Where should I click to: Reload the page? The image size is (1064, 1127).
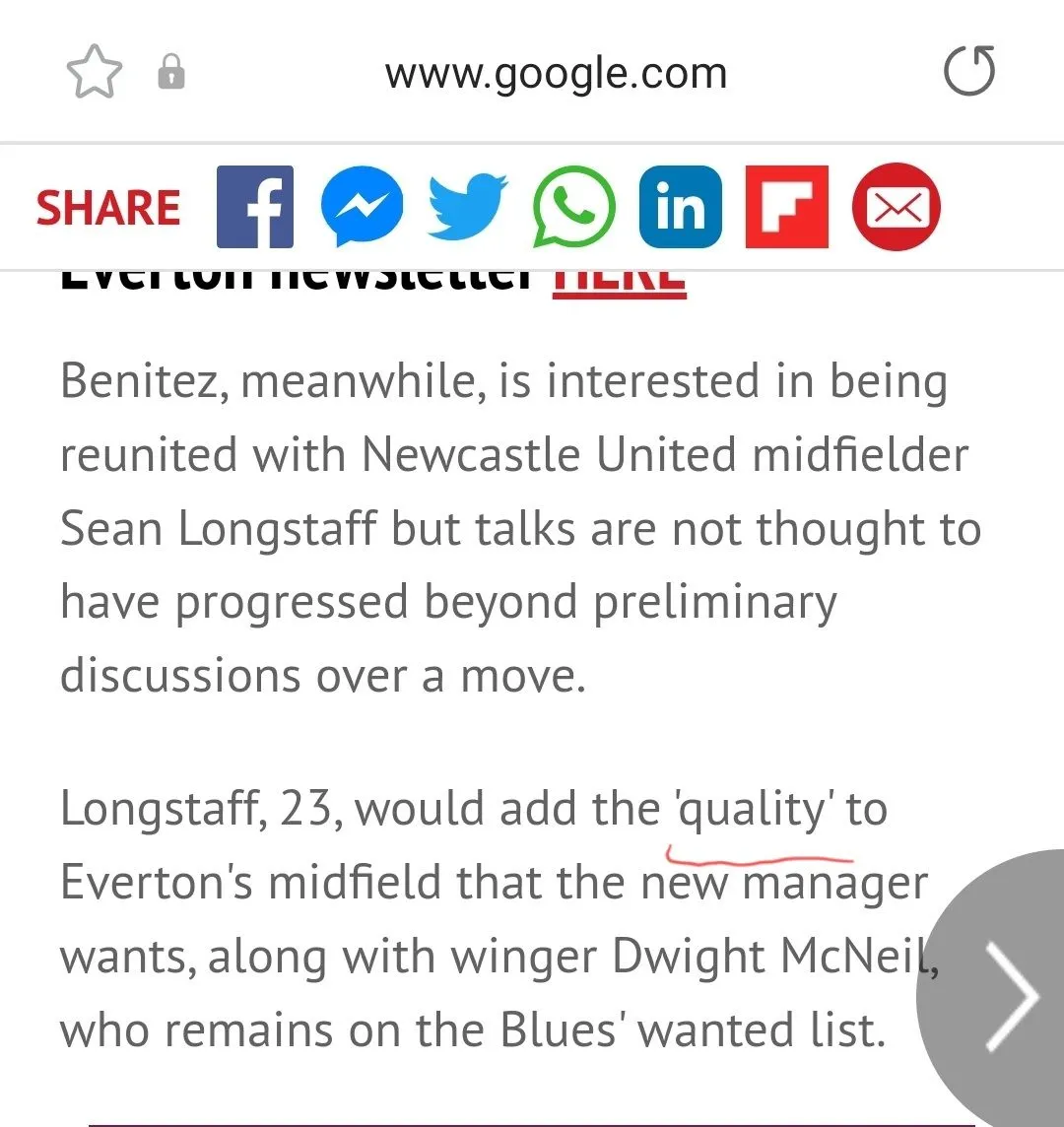(x=969, y=72)
